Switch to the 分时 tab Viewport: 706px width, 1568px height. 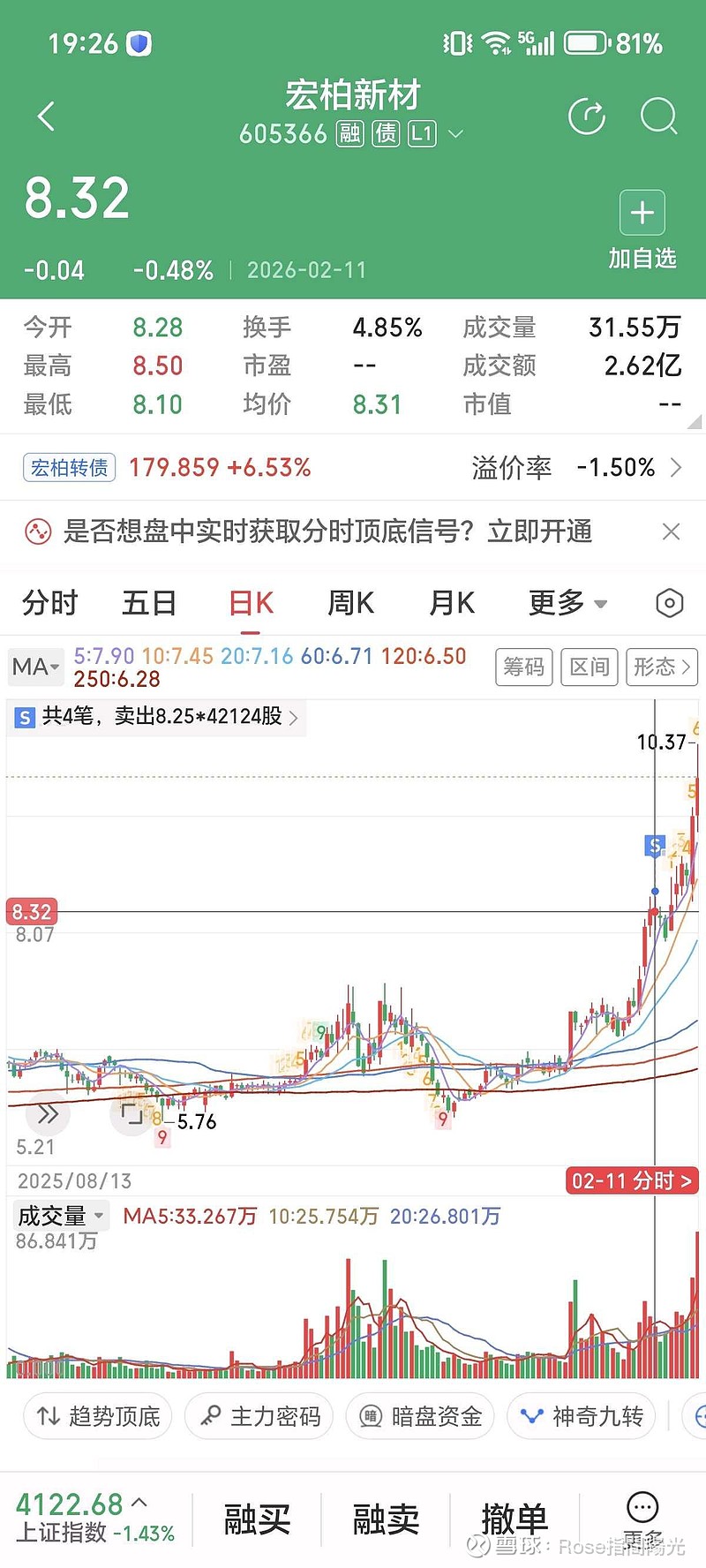click(49, 603)
